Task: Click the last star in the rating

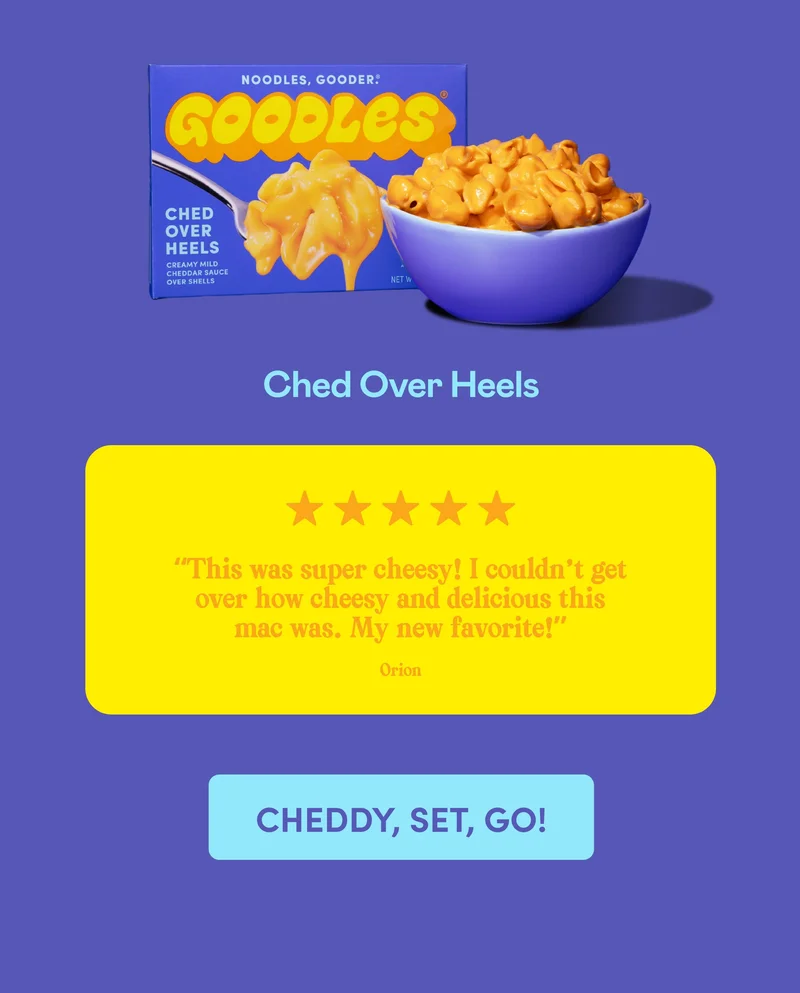Action: point(495,508)
